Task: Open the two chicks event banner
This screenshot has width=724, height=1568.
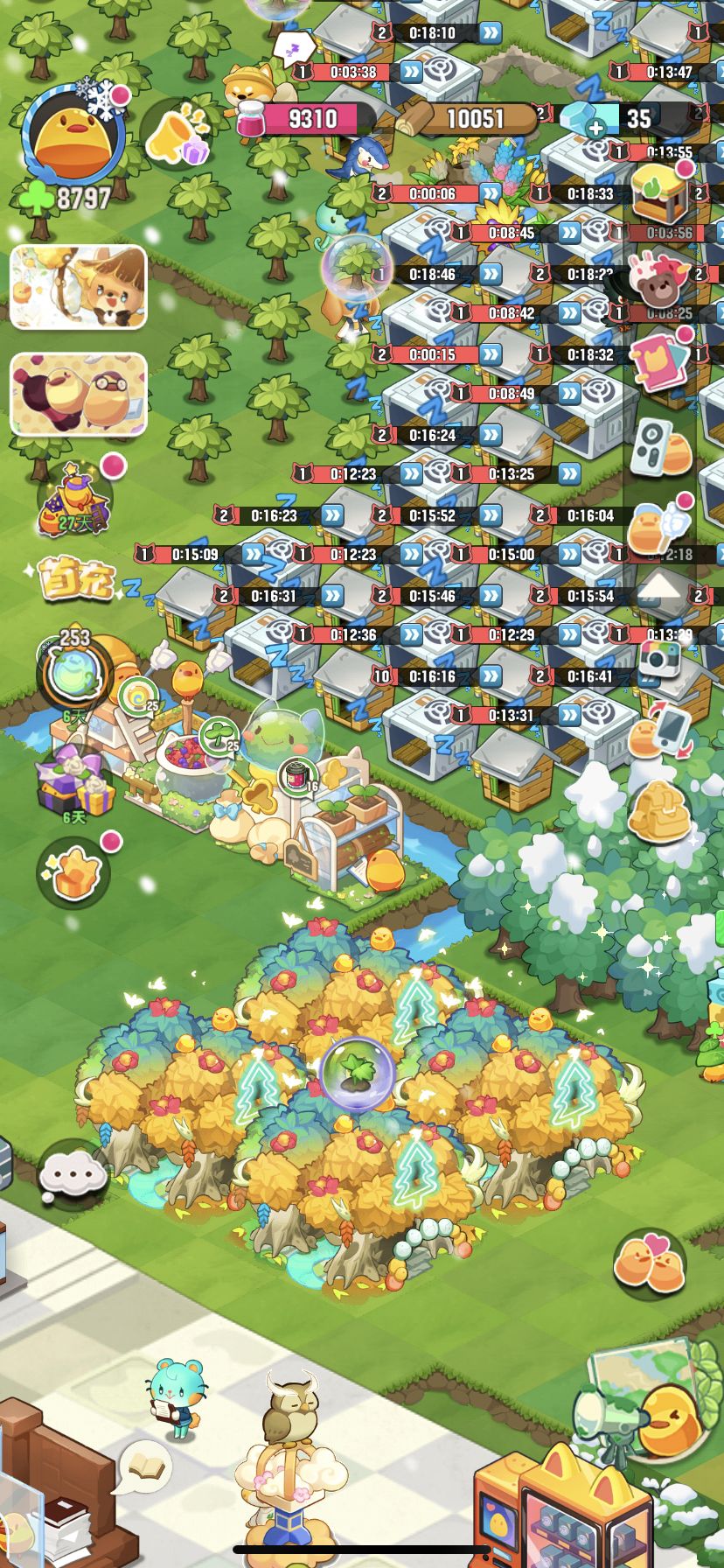Action: [x=79, y=394]
